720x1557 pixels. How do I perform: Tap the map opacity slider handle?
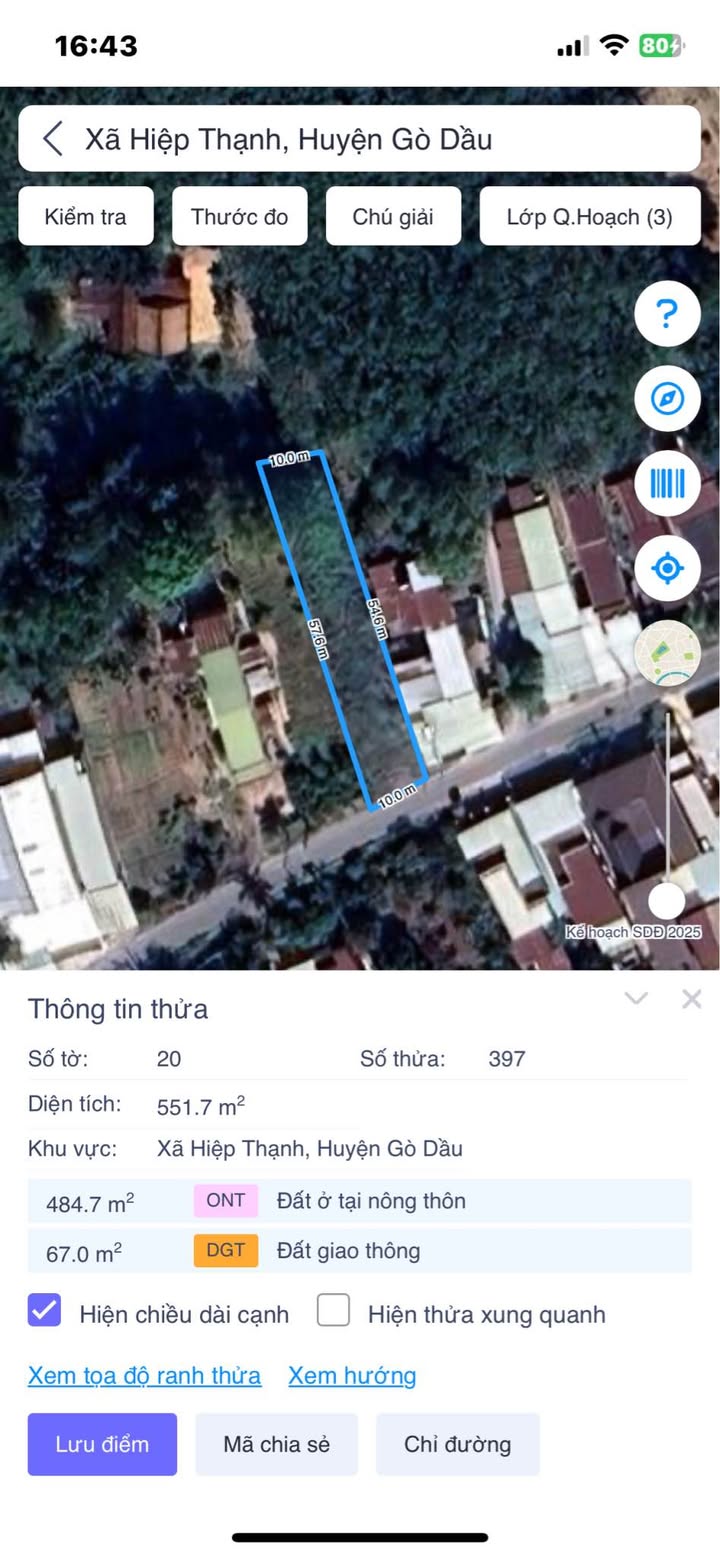pos(667,900)
